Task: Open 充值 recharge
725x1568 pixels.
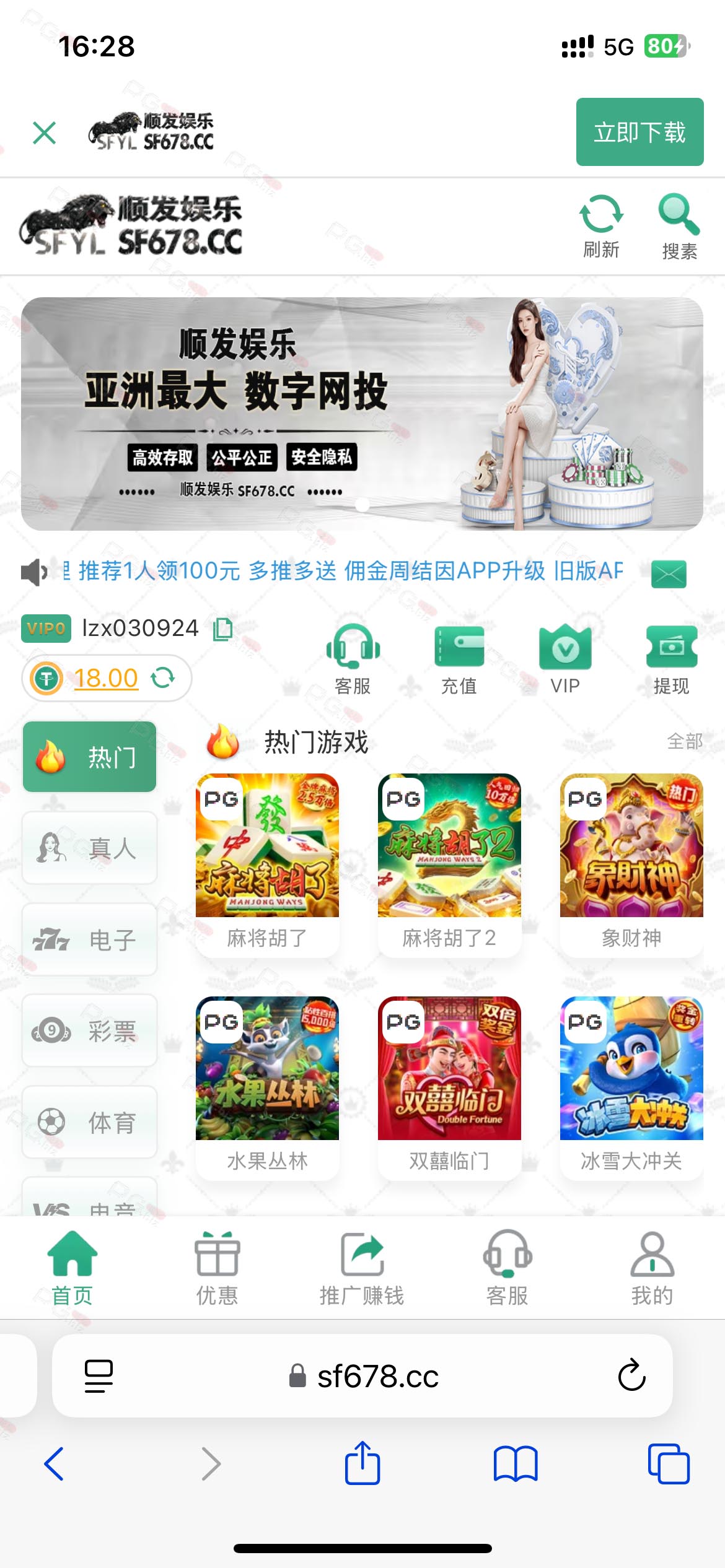Action: (459, 658)
